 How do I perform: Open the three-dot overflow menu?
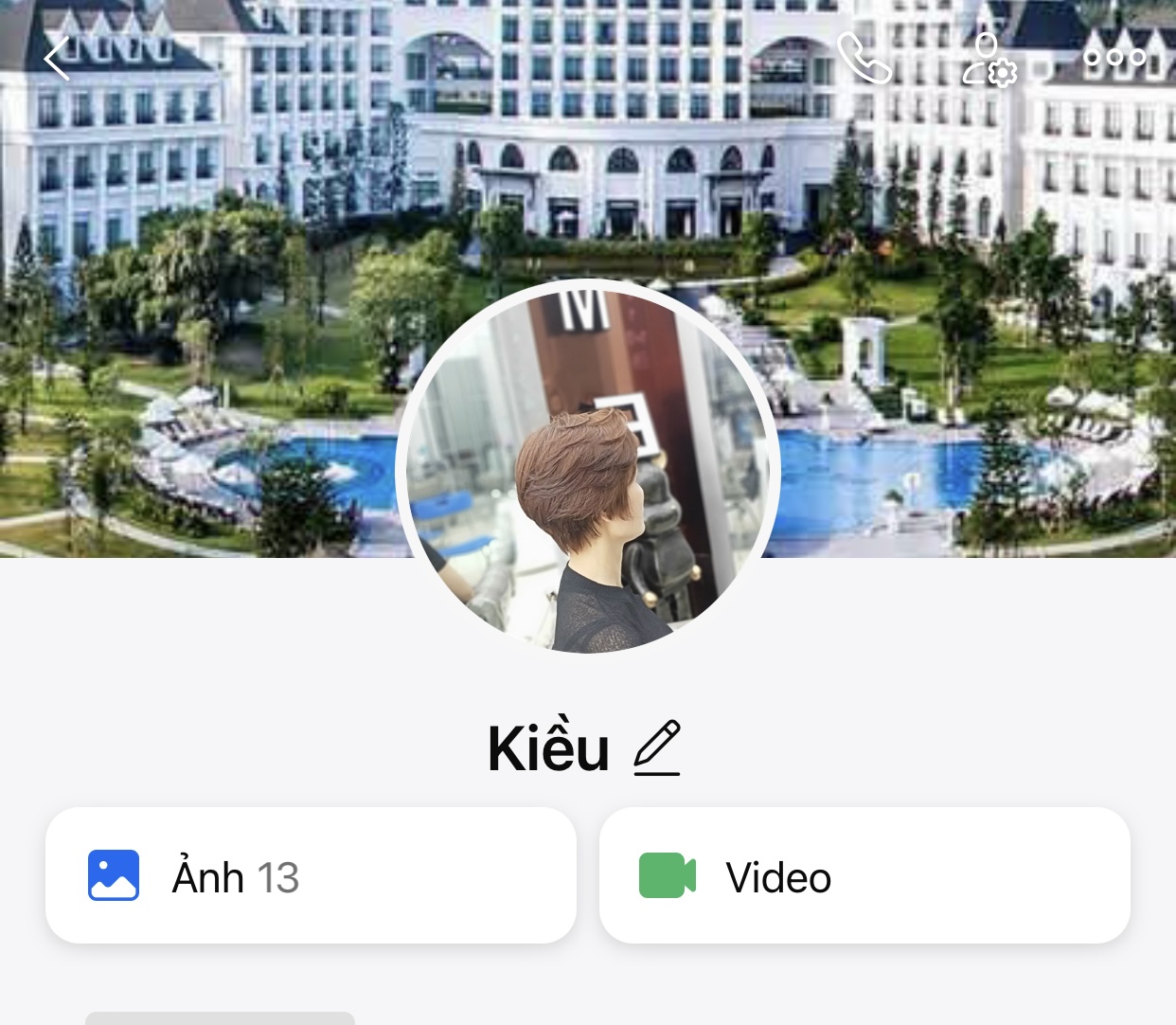coord(1114,58)
